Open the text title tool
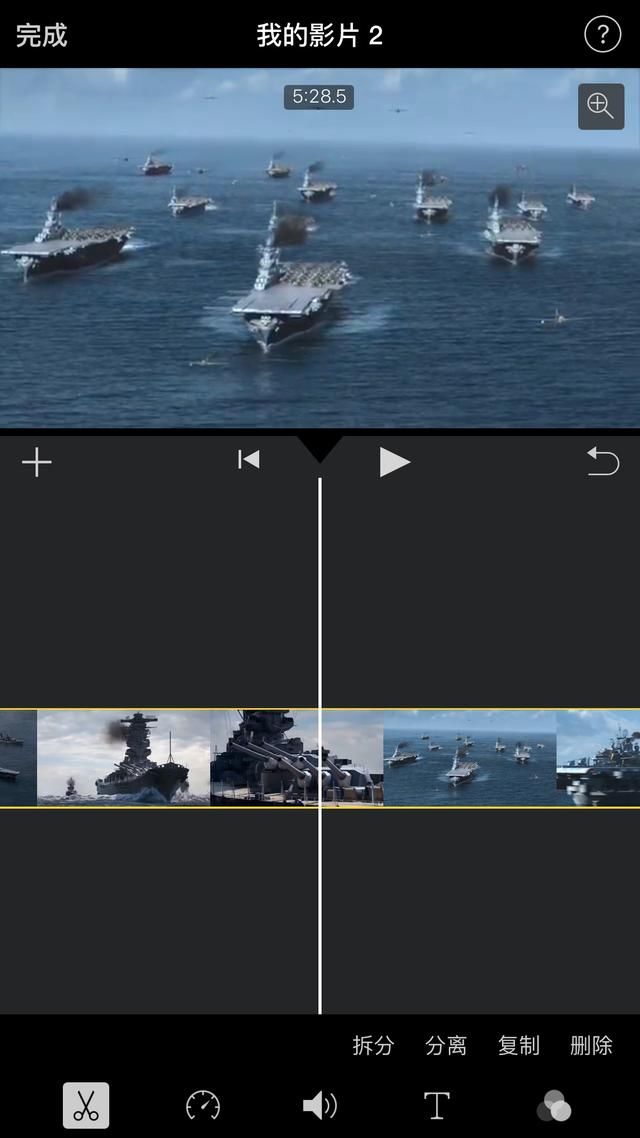Screen dimensions: 640x1138 coord(437,1106)
